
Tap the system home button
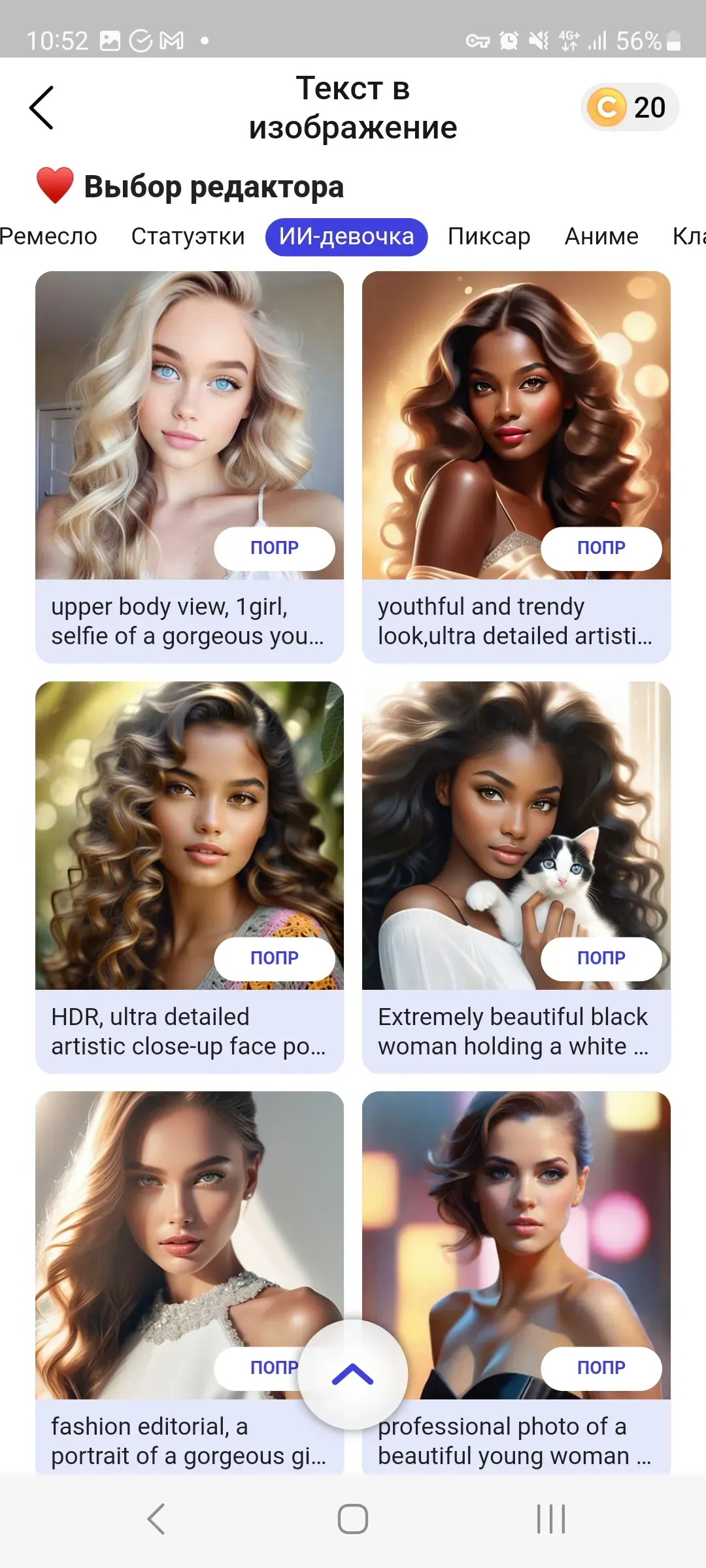click(353, 1519)
